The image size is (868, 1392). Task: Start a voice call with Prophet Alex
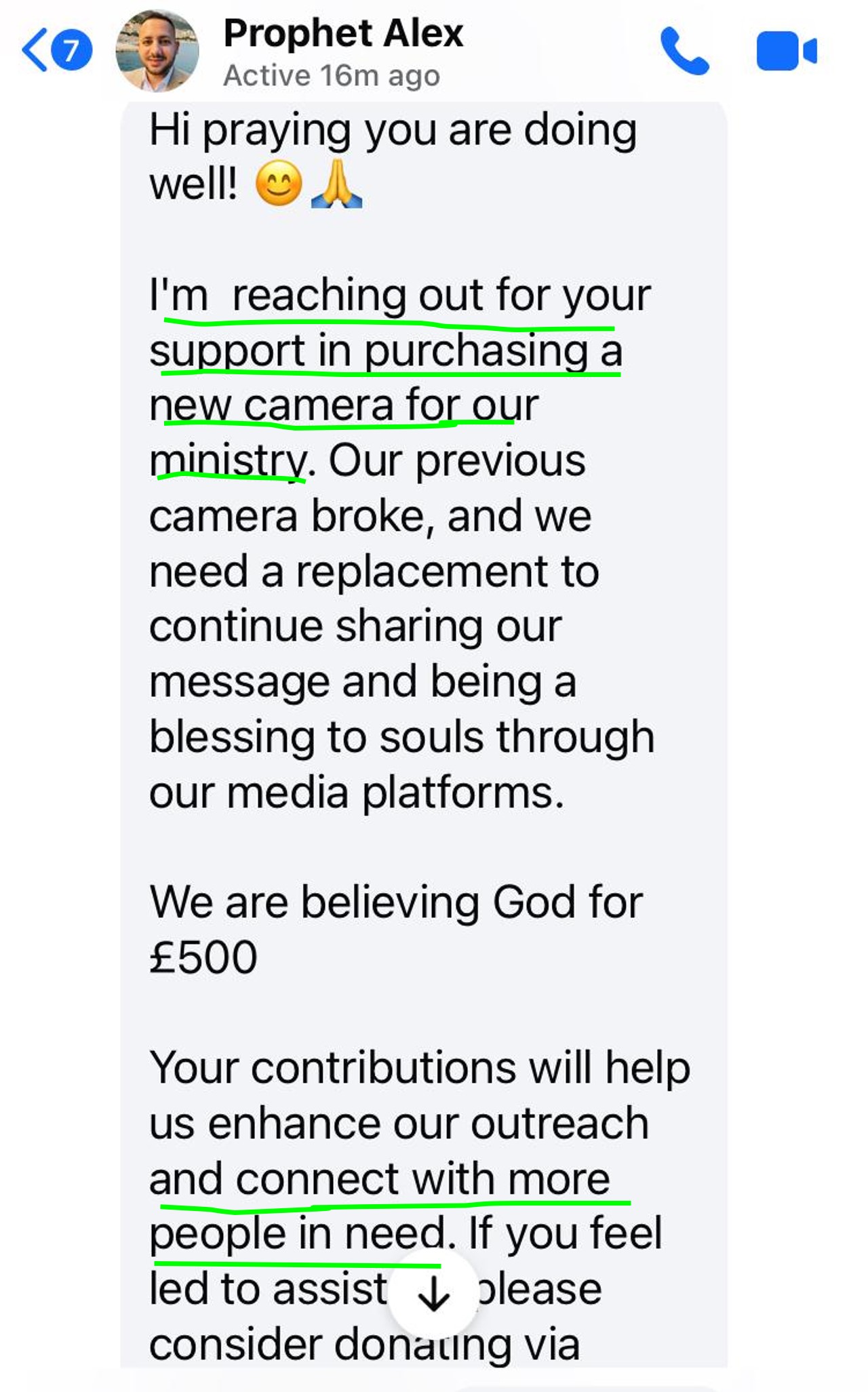tap(685, 51)
